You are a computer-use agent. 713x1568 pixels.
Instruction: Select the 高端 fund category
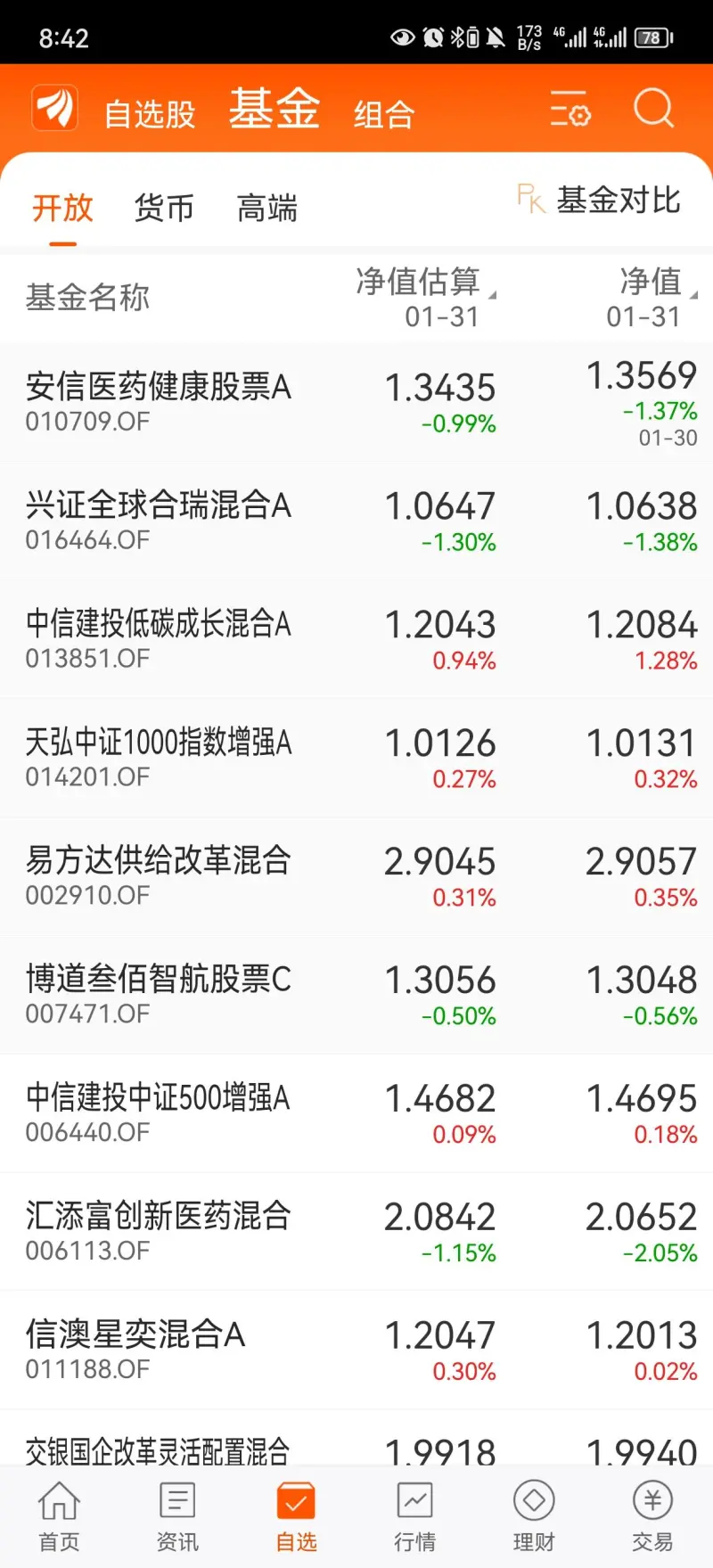point(266,208)
